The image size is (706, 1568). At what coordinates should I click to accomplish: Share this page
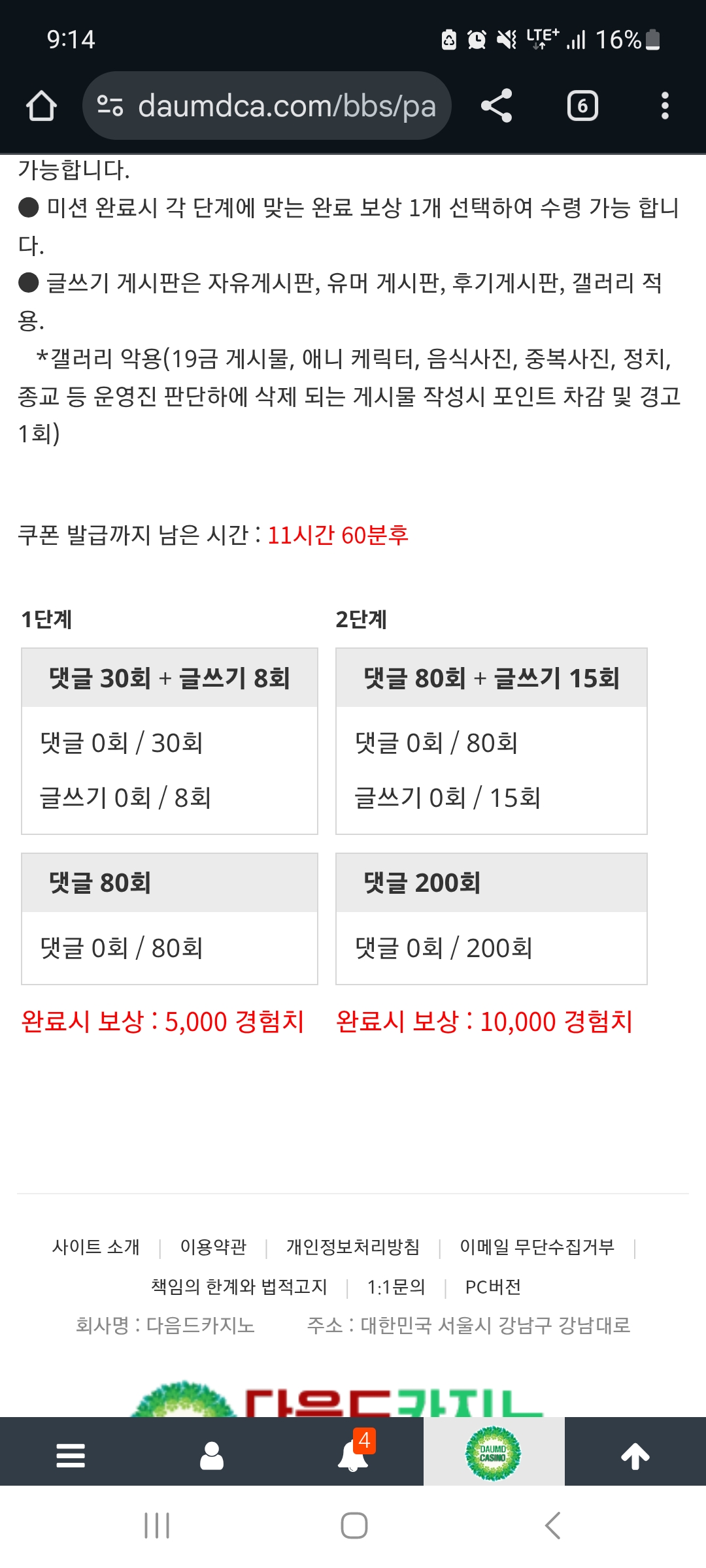click(x=497, y=106)
